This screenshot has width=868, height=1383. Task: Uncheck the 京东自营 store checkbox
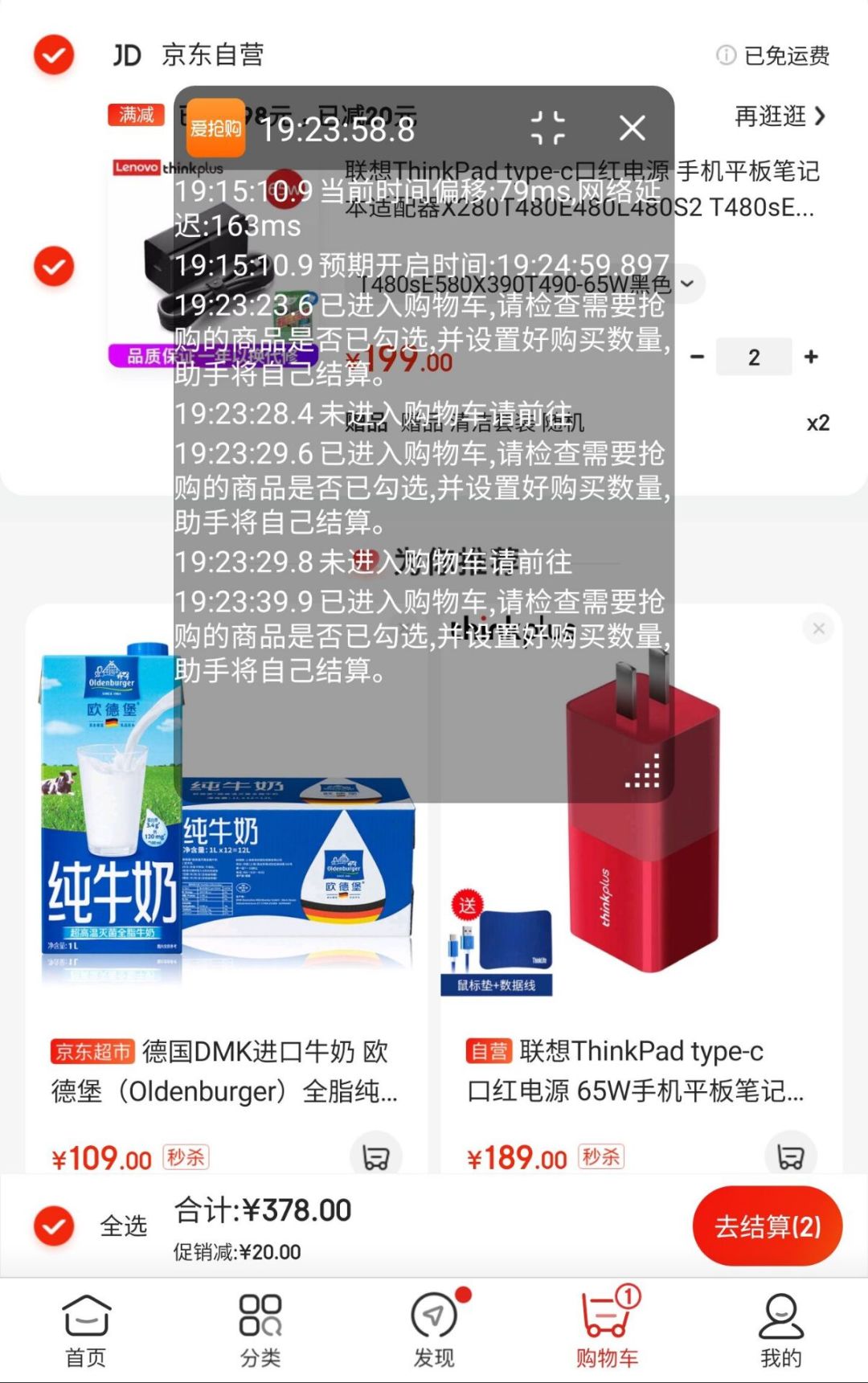point(54,55)
